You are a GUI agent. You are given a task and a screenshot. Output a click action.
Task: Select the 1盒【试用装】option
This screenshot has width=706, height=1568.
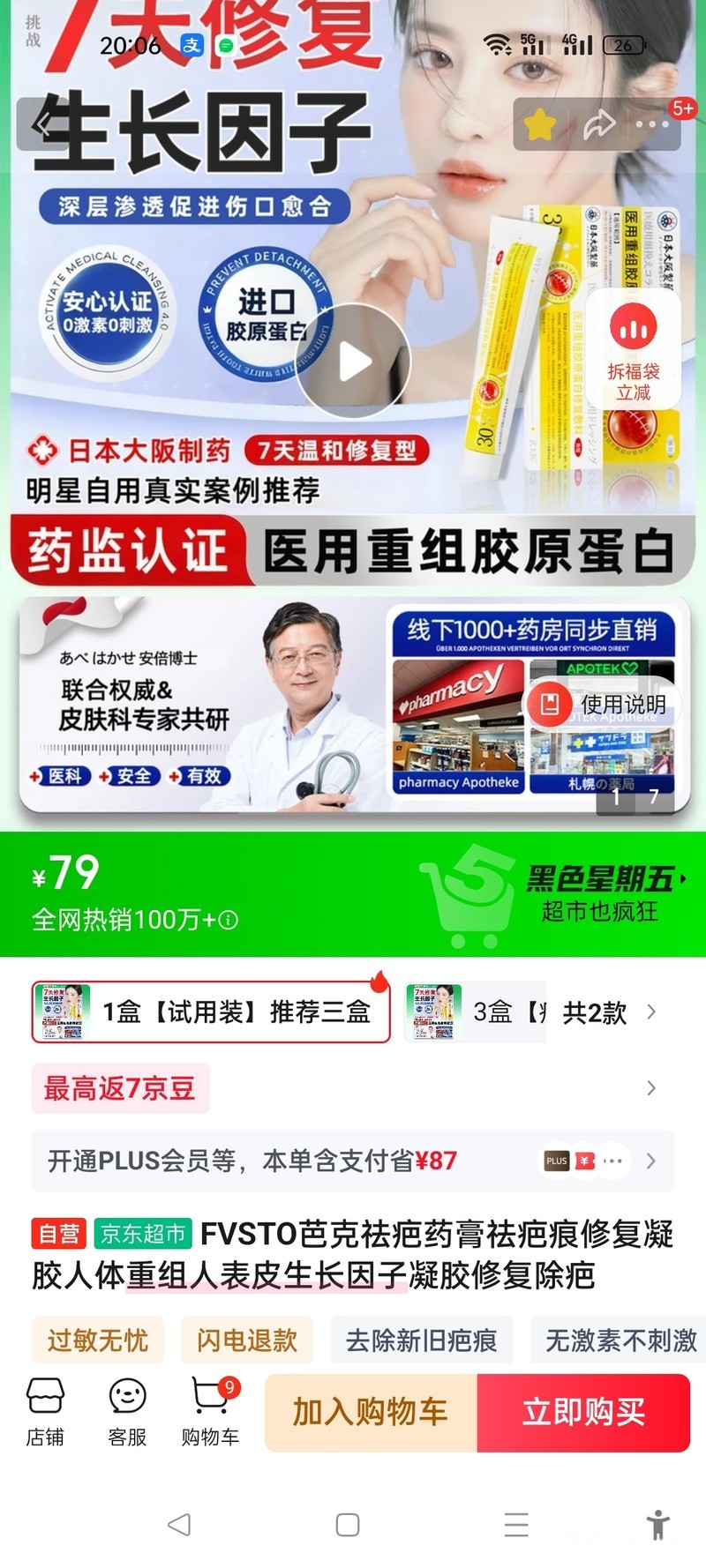click(212, 1012)
